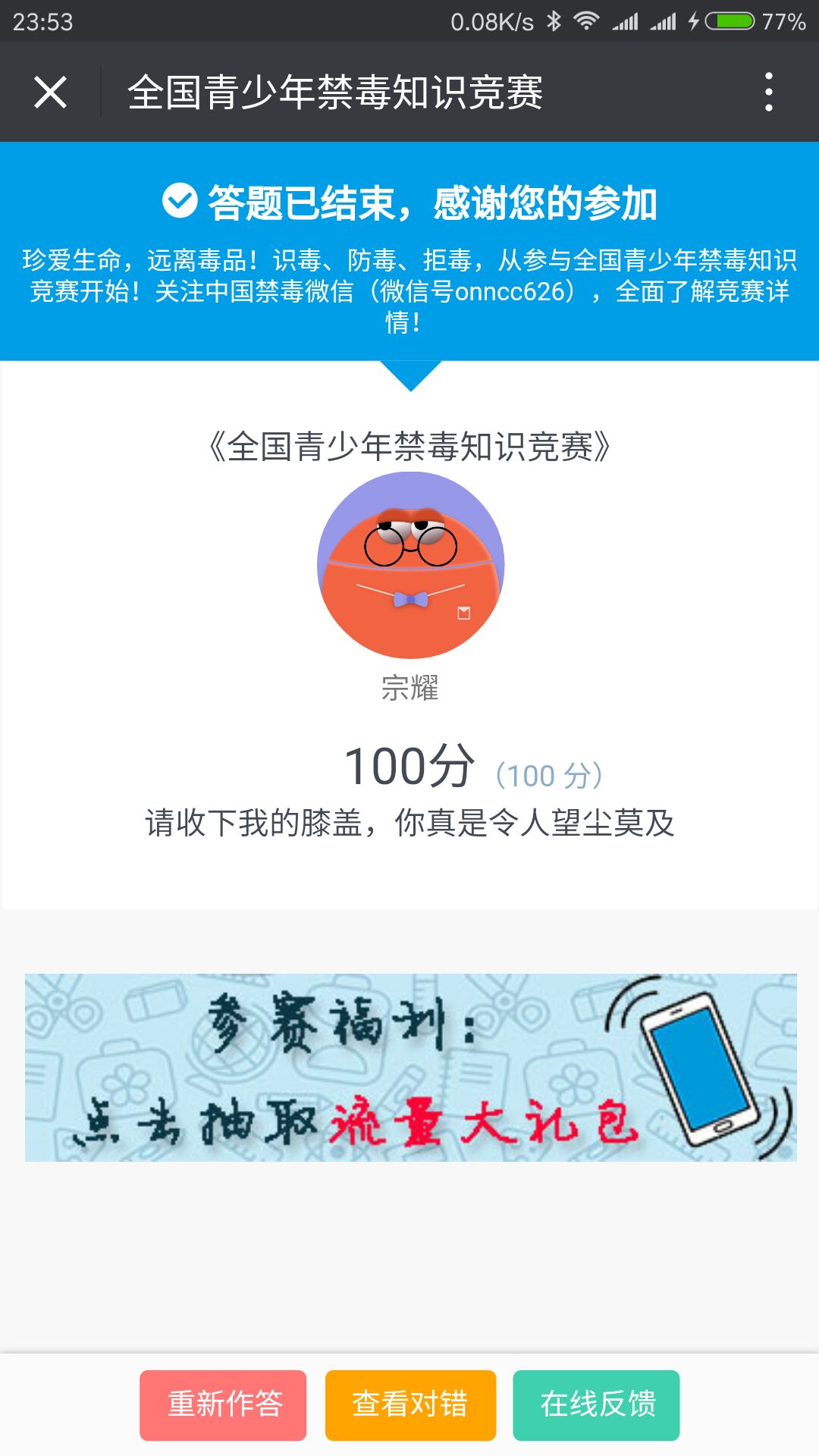Open the three-dot overflow menu
Screen dimensions: 819x1456
point(768,93)
